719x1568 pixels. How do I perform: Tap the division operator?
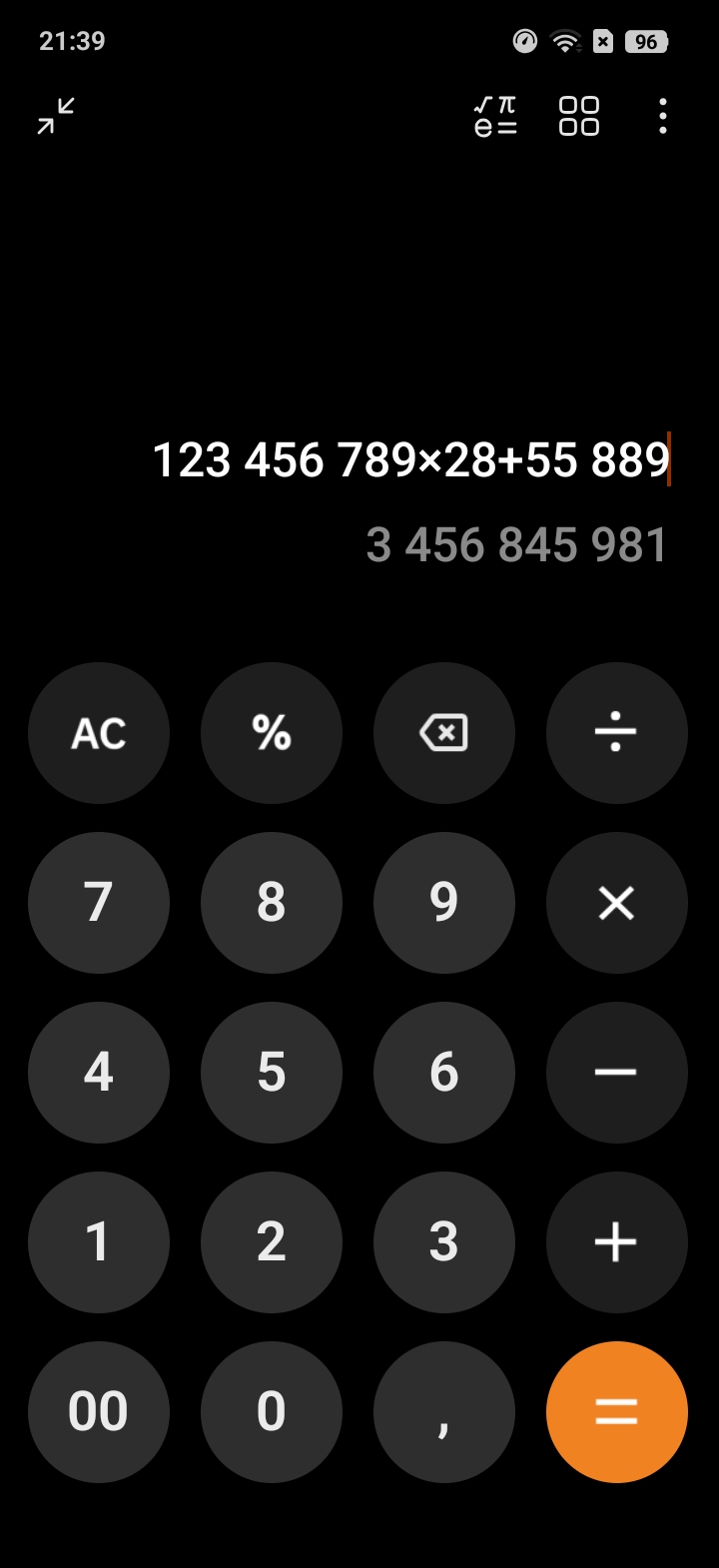[616, 733]
